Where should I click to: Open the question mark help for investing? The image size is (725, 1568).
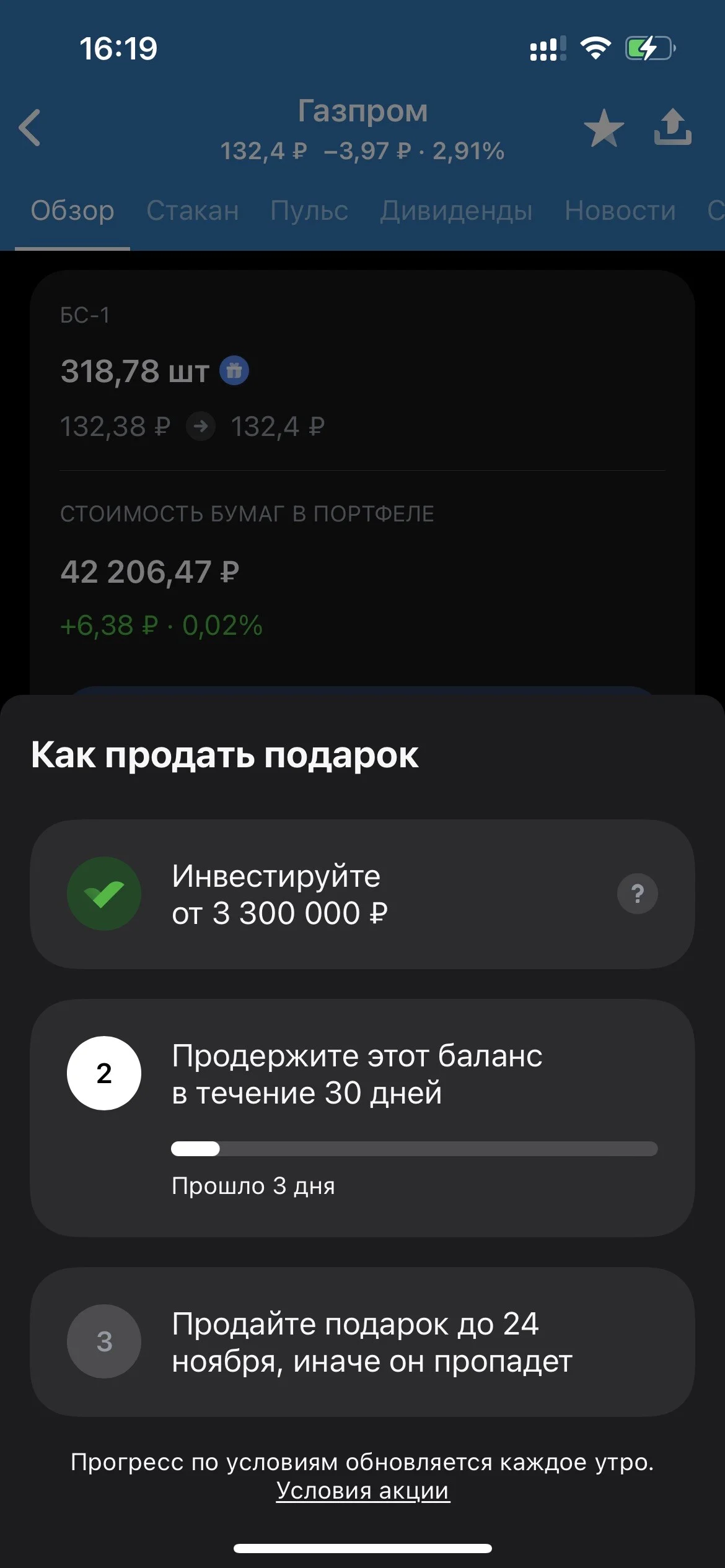pos(637,894)
